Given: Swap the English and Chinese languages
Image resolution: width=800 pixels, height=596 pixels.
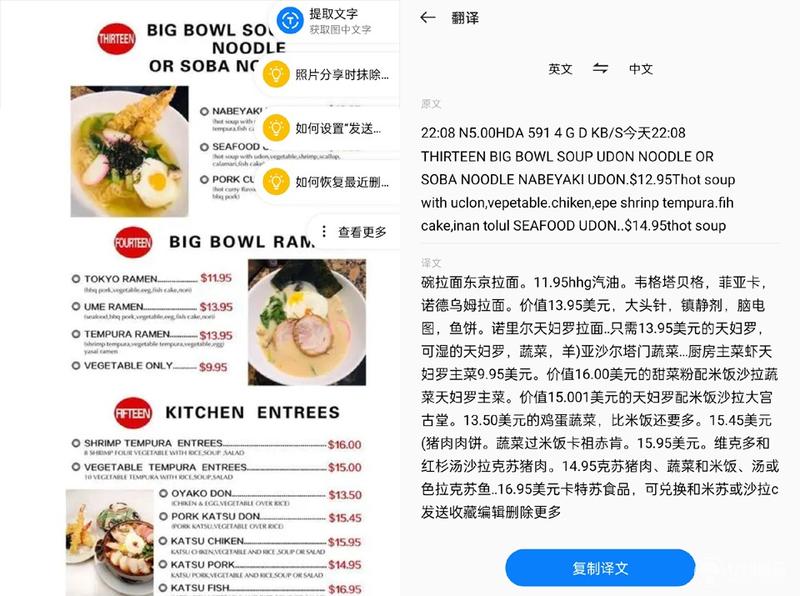Looking at the screenshot, I should 600,68.
